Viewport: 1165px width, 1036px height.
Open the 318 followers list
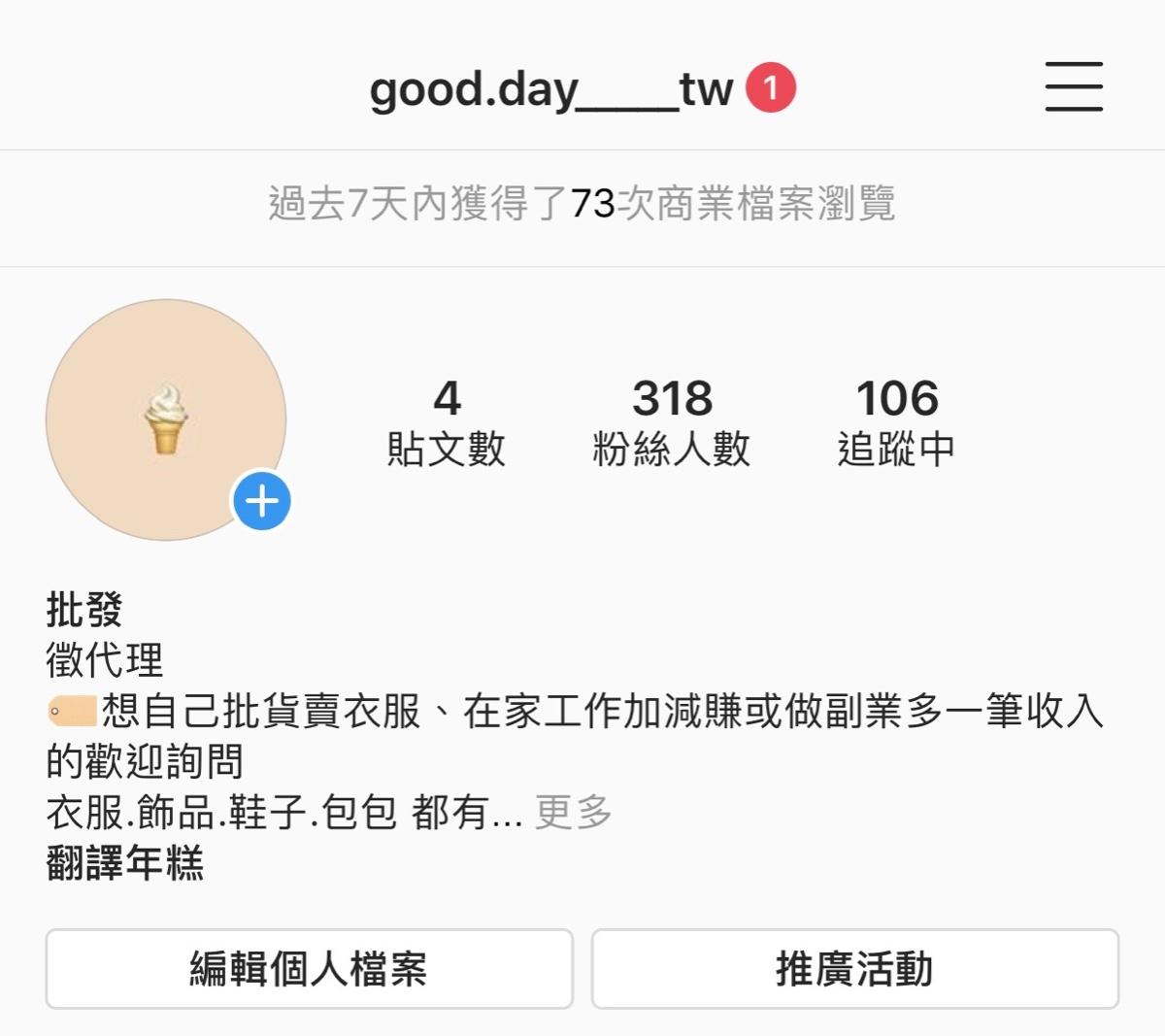(672, 422)
